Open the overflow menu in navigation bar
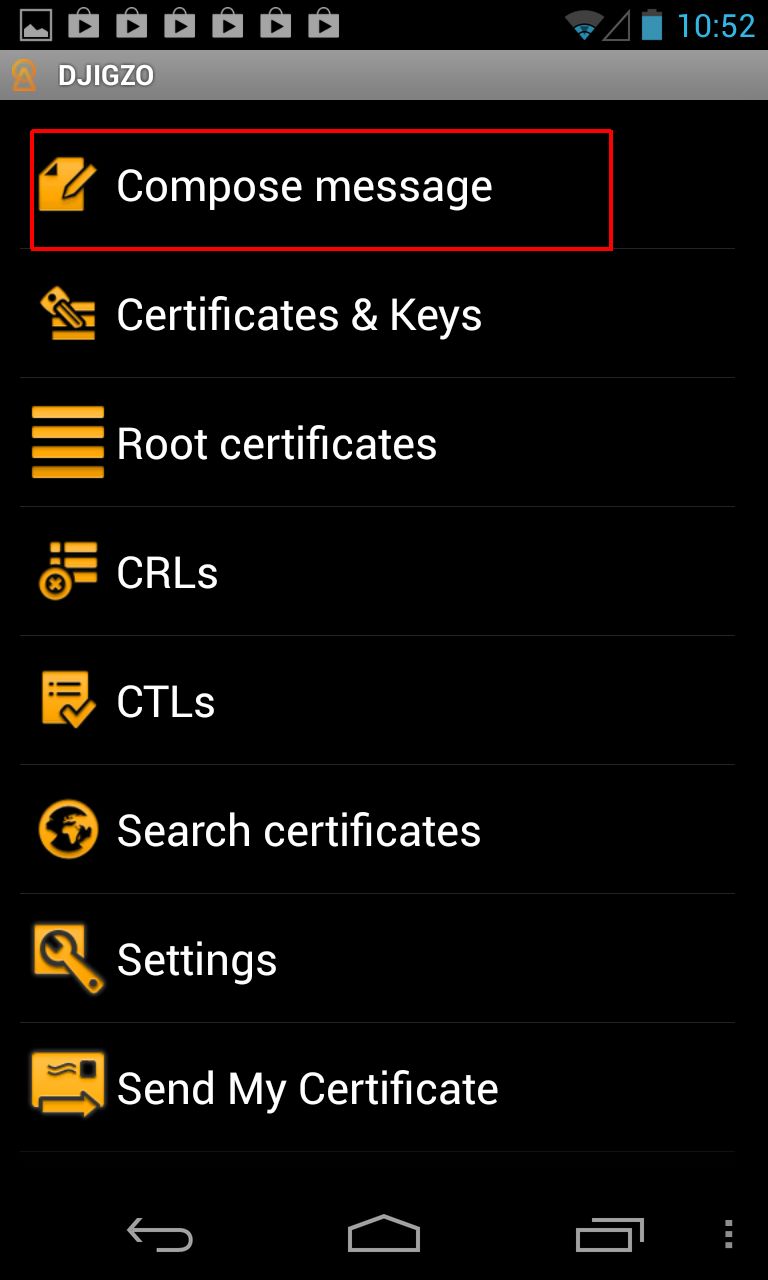Image resolution: width=768 pixels, height=1280 pixels. 728,1235
